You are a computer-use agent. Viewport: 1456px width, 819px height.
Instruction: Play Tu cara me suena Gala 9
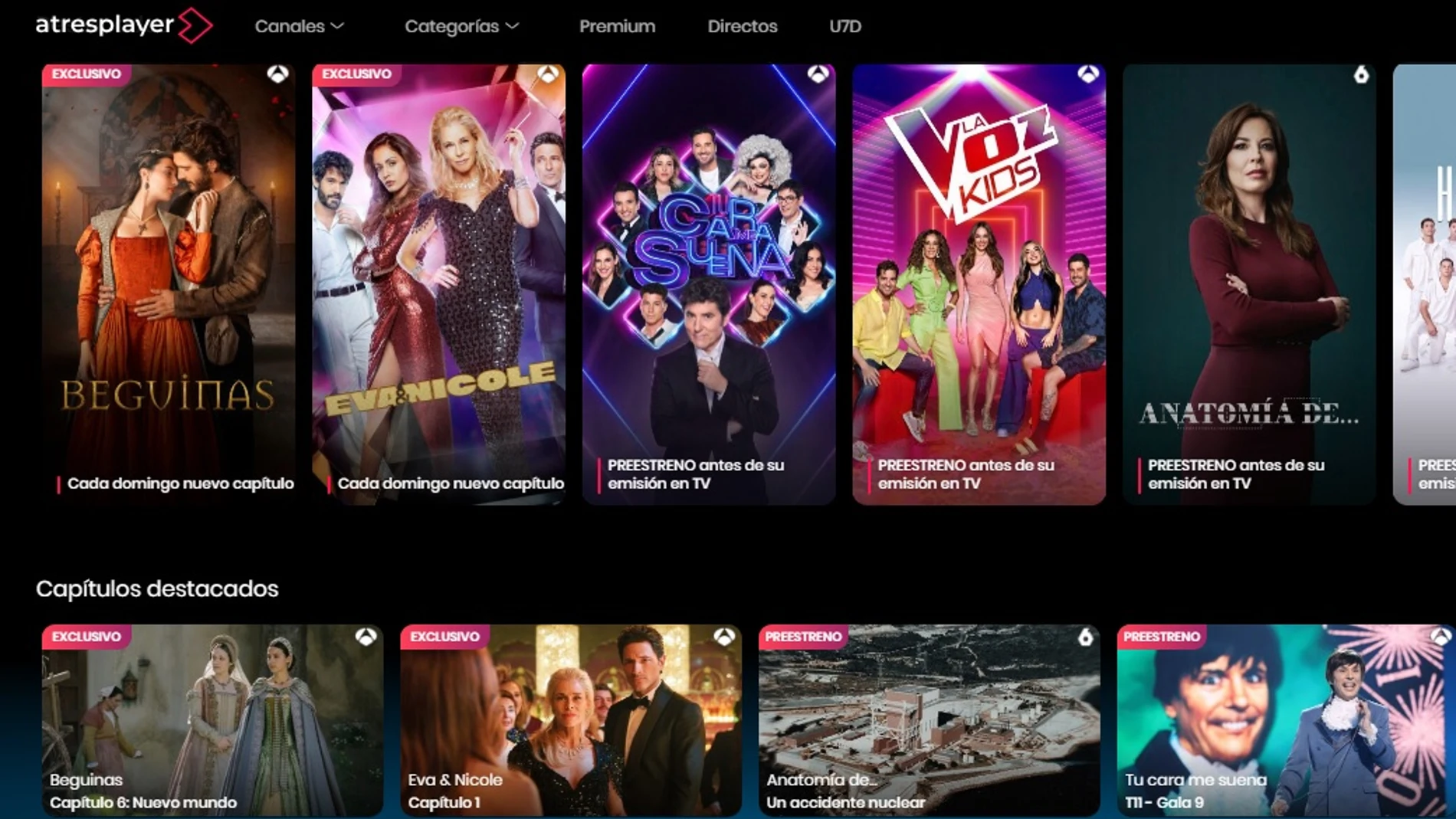(x=1284, y=720)
